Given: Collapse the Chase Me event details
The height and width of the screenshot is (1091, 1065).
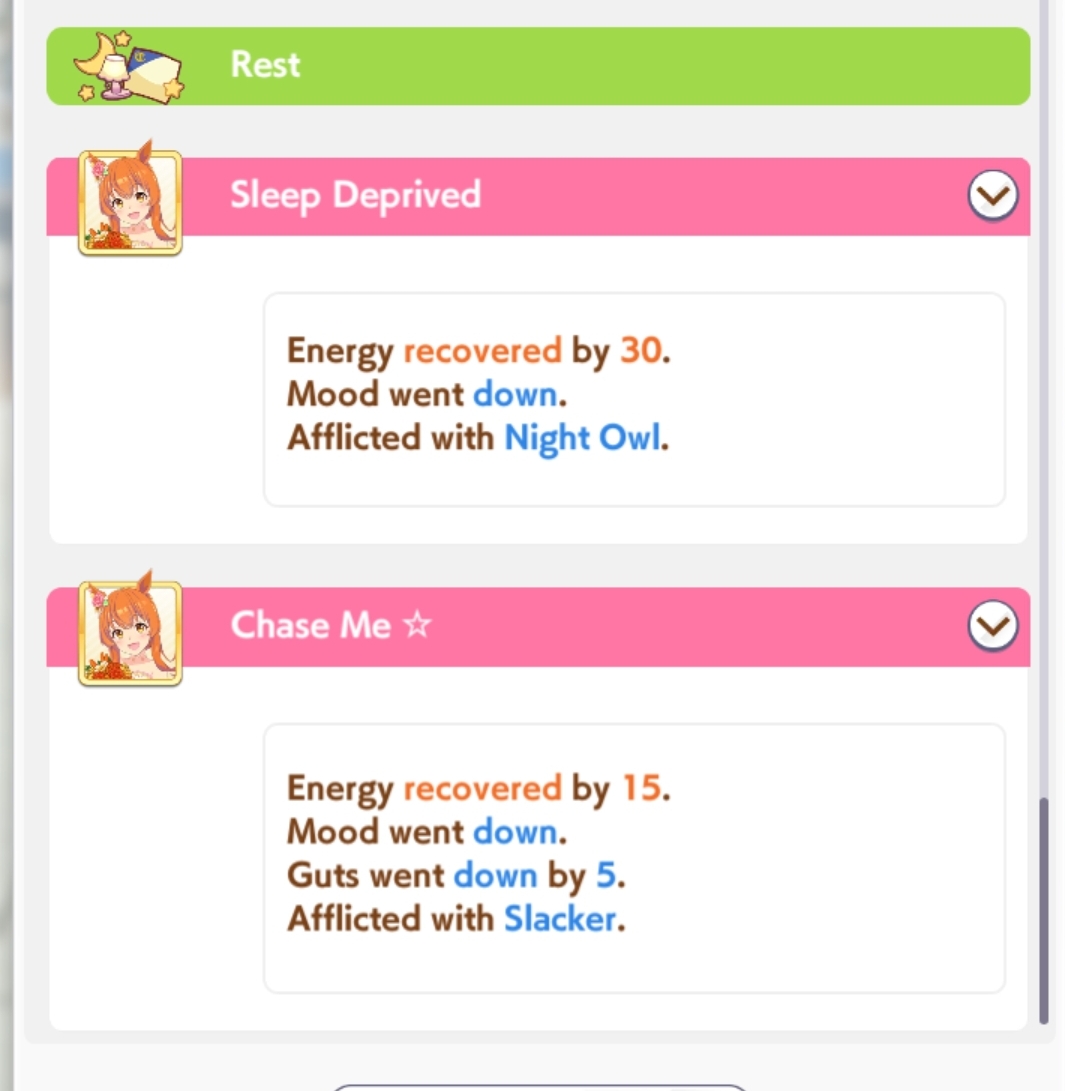Looking at the screenshot, I should pos(992,626).
